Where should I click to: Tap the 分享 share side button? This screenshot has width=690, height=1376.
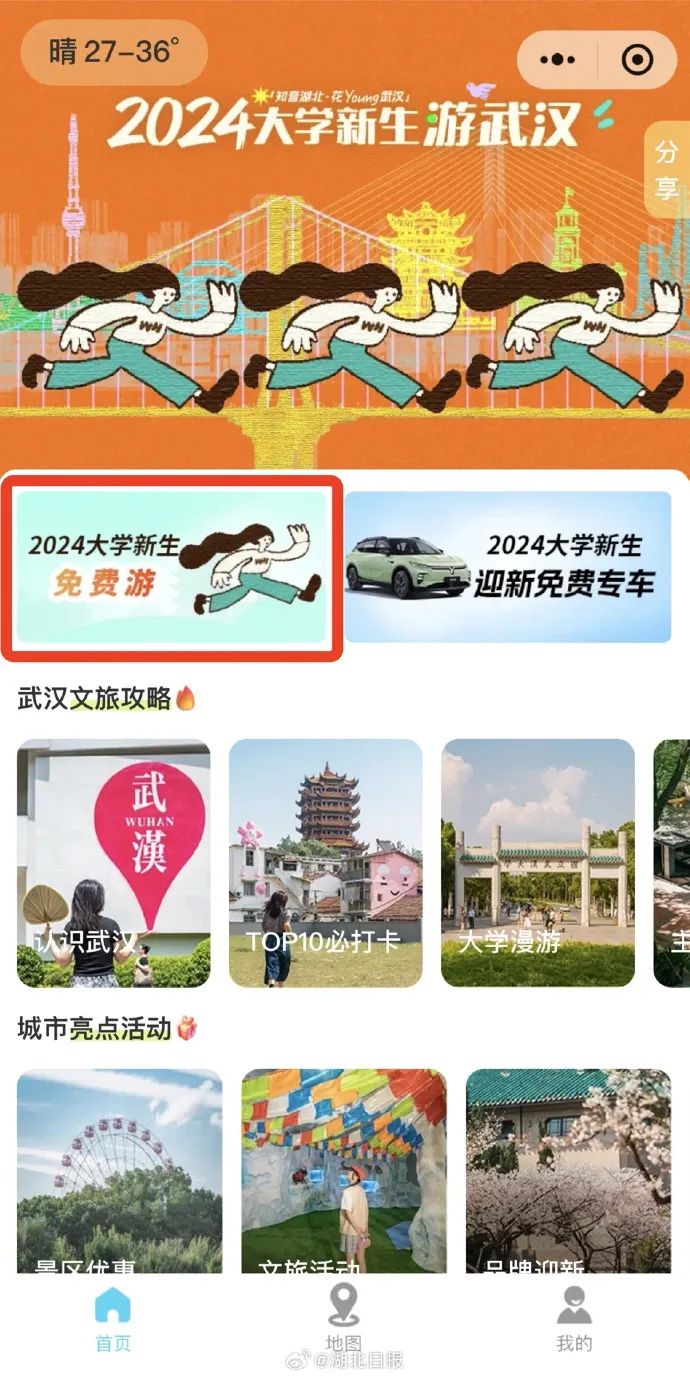667,170
